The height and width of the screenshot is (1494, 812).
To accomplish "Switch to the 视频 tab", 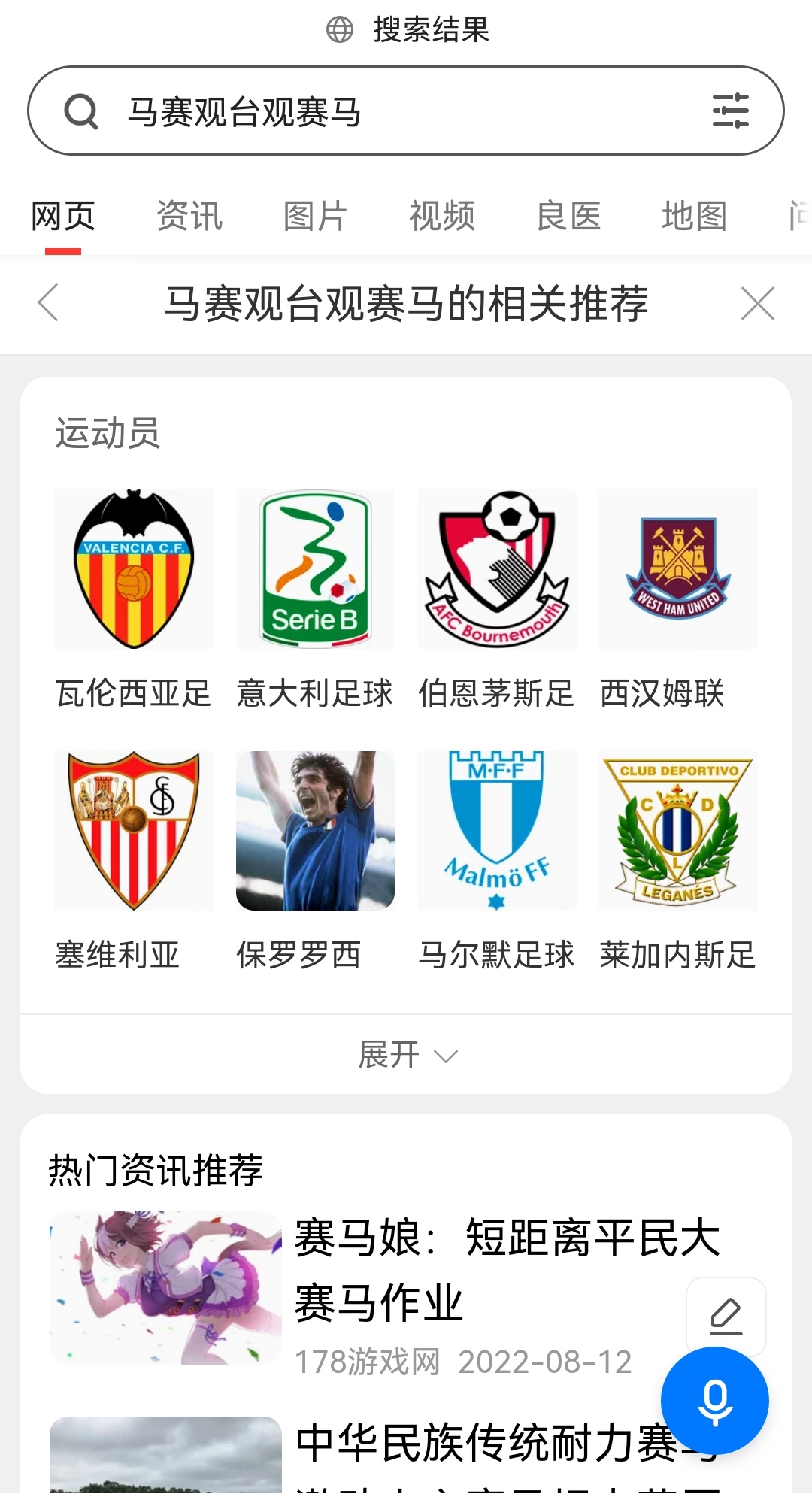I will pyautogui.click(x=441, y=217).
